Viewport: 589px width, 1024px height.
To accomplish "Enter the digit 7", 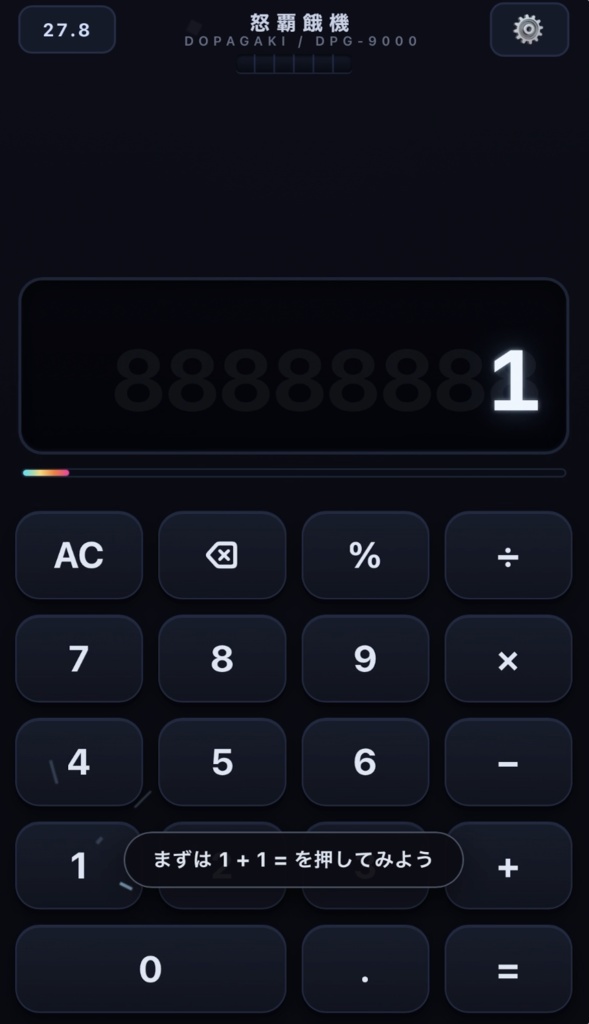I will (79, 658).
